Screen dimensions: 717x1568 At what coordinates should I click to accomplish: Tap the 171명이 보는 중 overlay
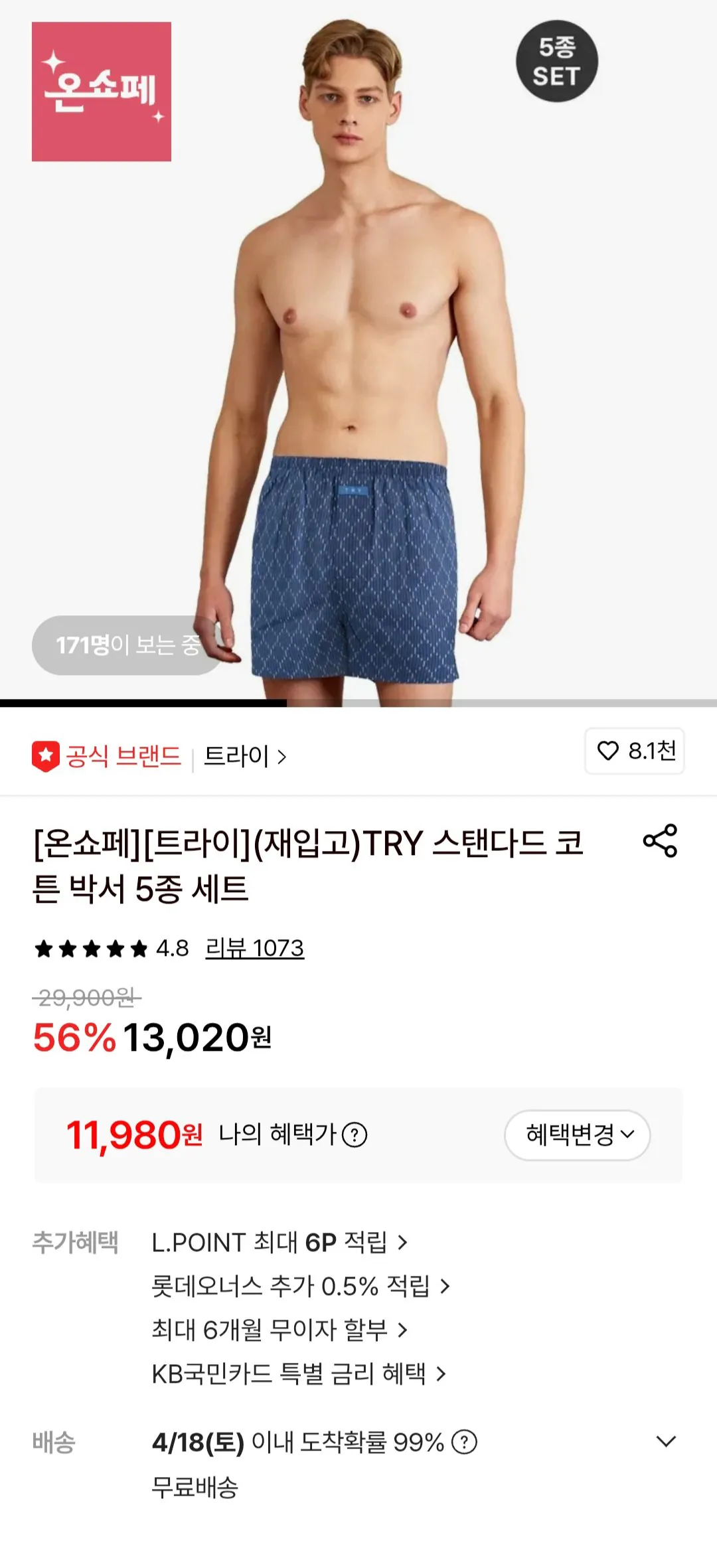point(127,643)
